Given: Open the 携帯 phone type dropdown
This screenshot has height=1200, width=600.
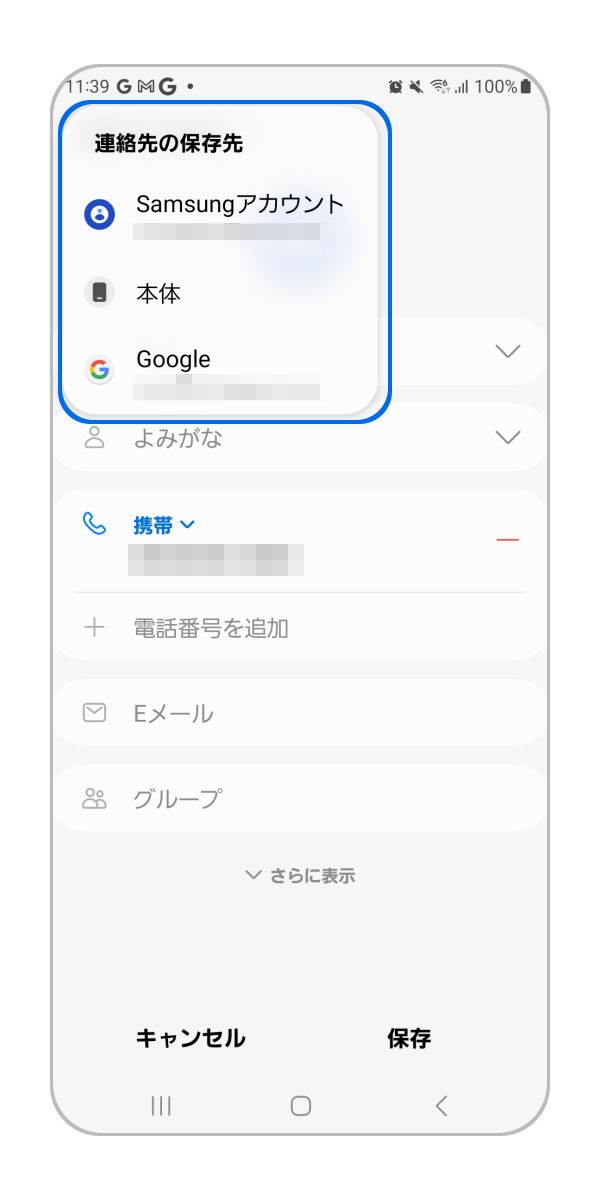Looking at the screenshot, I should coord(164,525).
